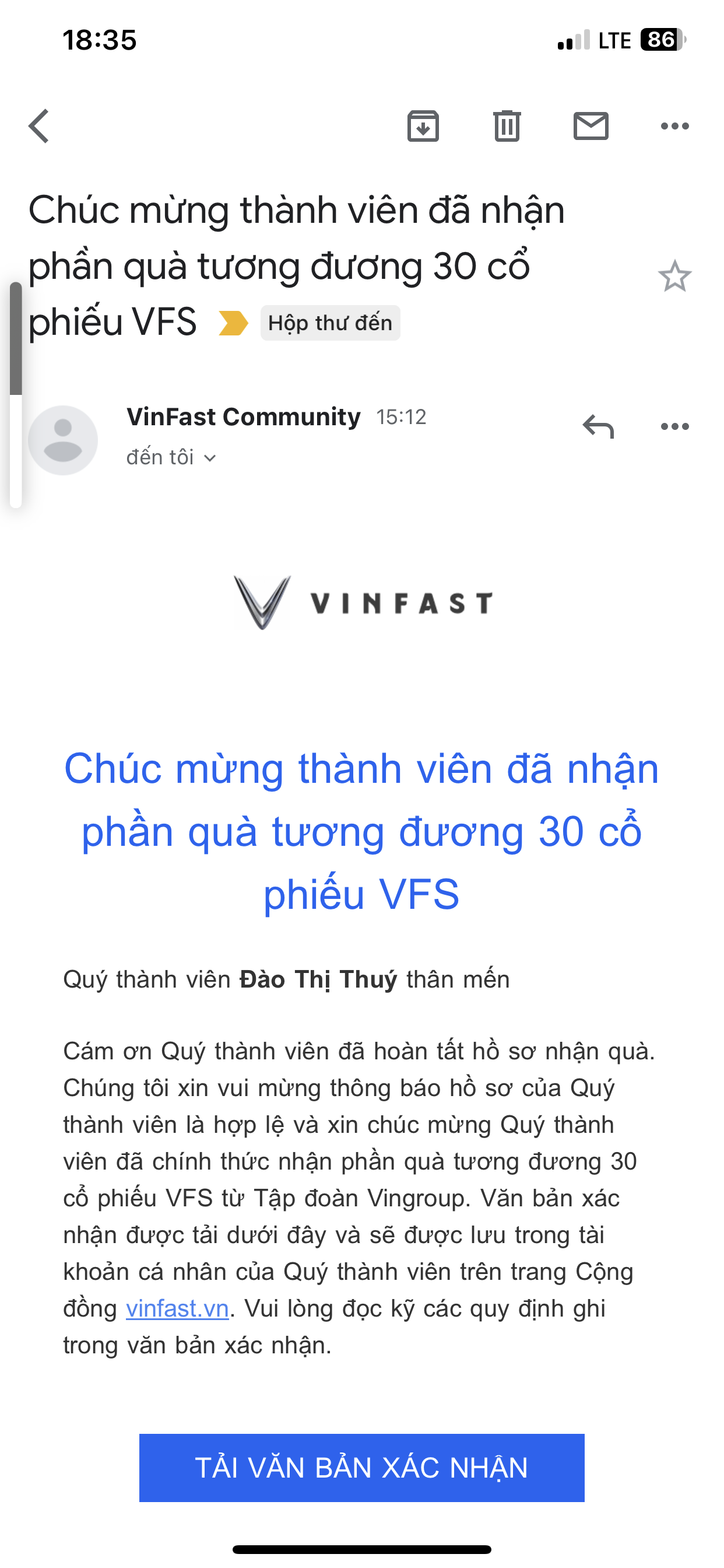Toggle the yellow importance marker
The image size is (724, 1568).
[233, 323]
